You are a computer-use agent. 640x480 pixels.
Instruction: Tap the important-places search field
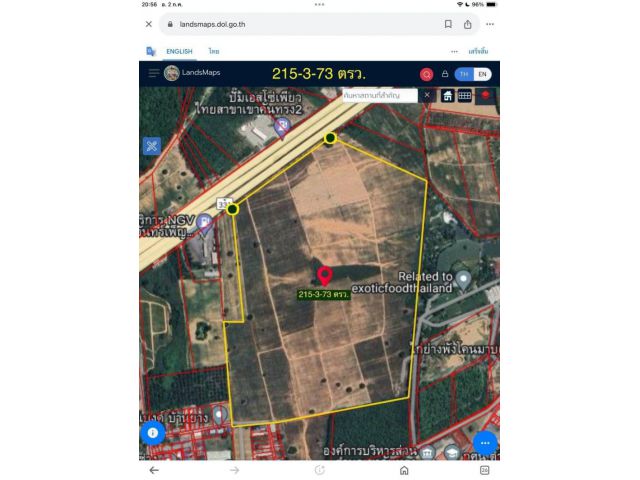coord(378,95)
